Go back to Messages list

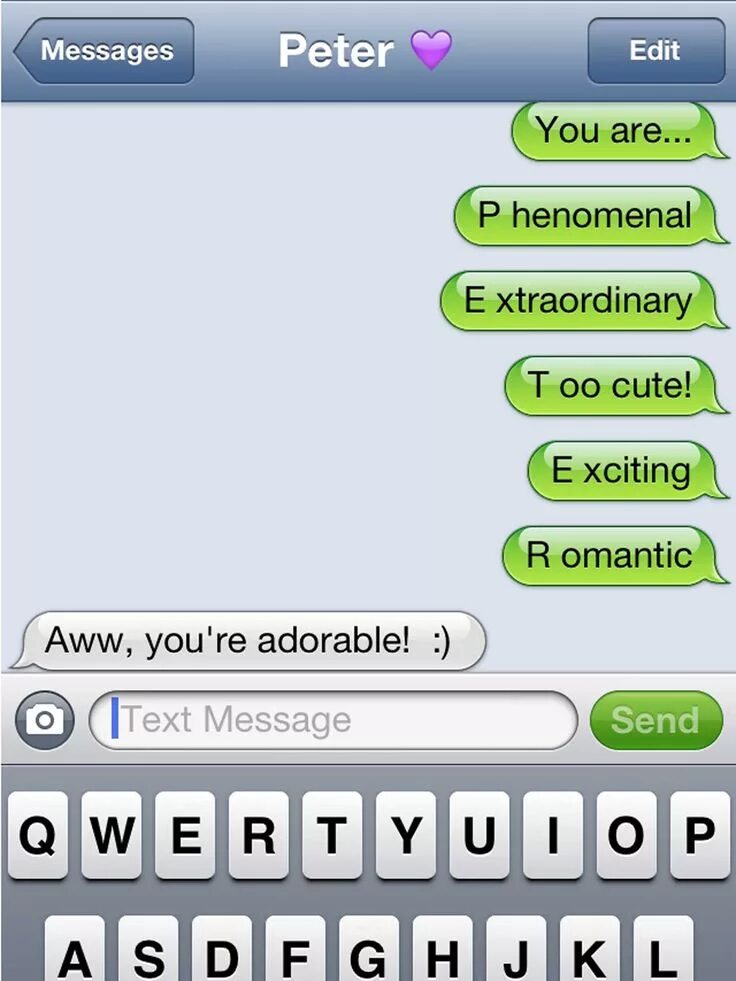[103, 50]
